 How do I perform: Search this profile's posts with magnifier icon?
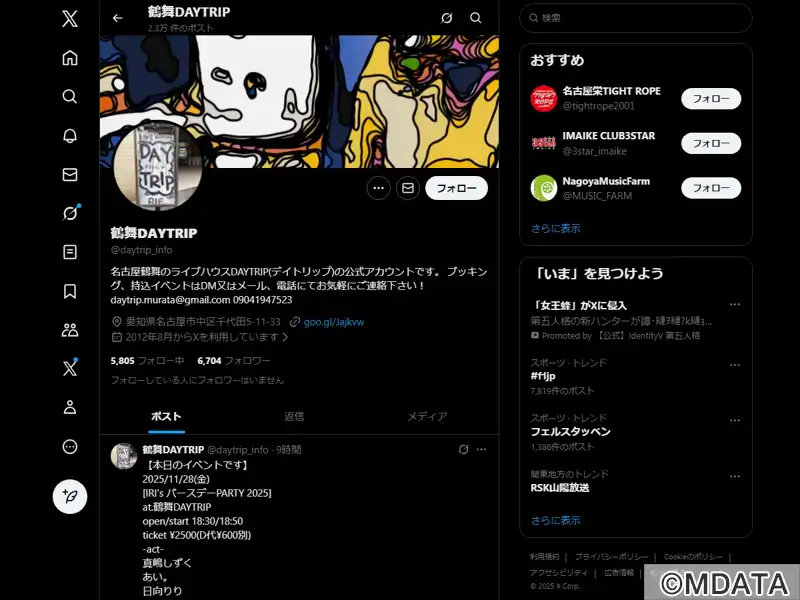coord(476,18)
